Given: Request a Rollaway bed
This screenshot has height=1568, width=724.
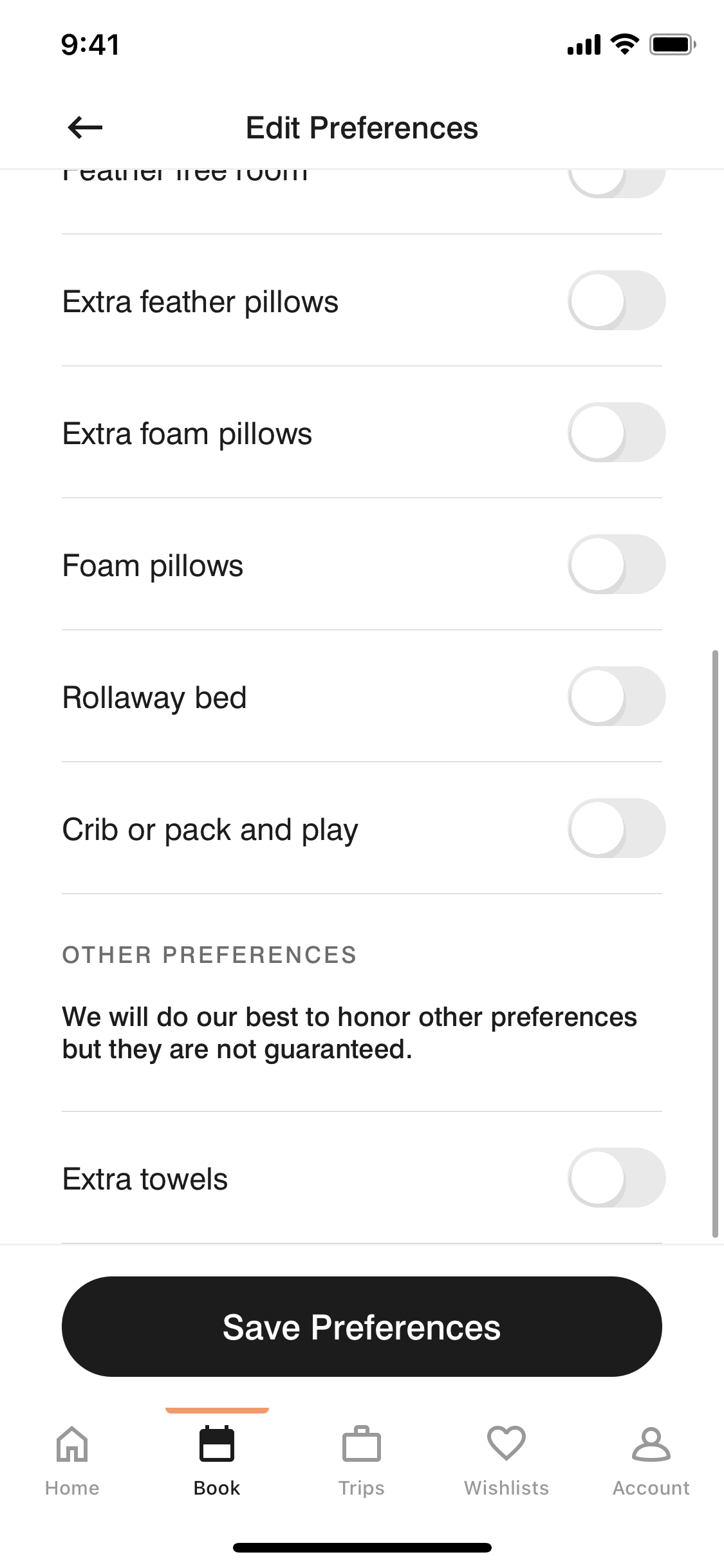Looking at the screenshot, I should [616, 696].
